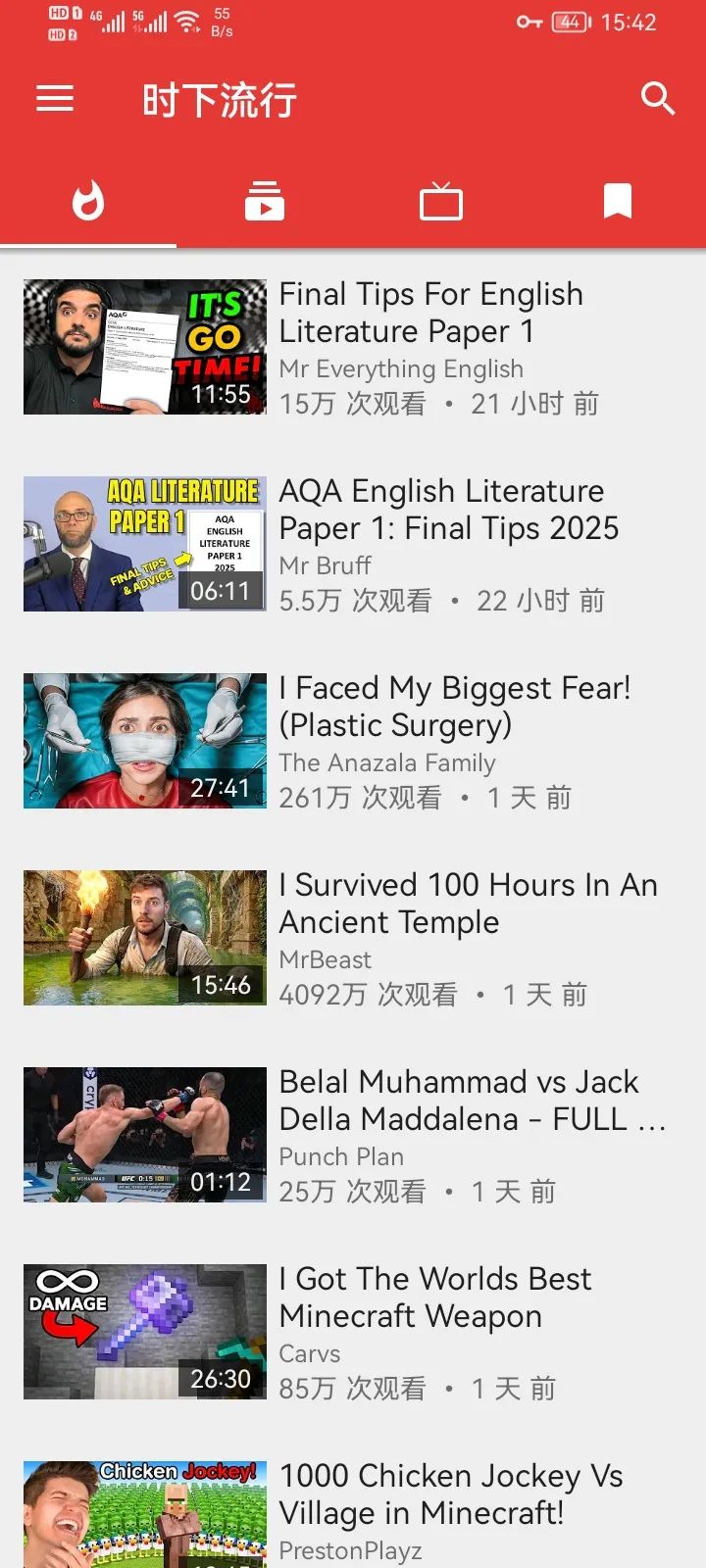Select the trending flame tab

[x=88, y=201]
